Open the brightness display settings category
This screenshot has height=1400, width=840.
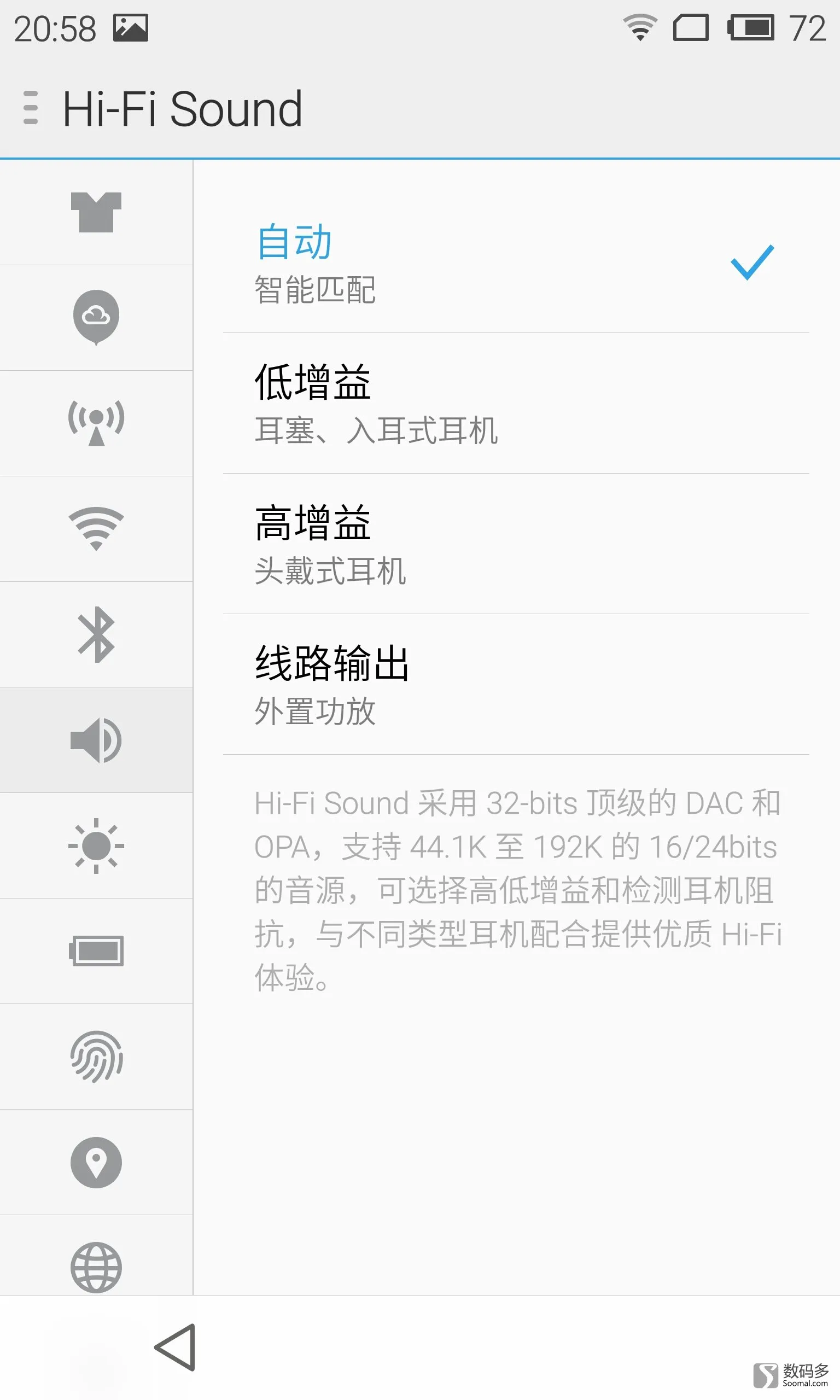coord(96,845)
